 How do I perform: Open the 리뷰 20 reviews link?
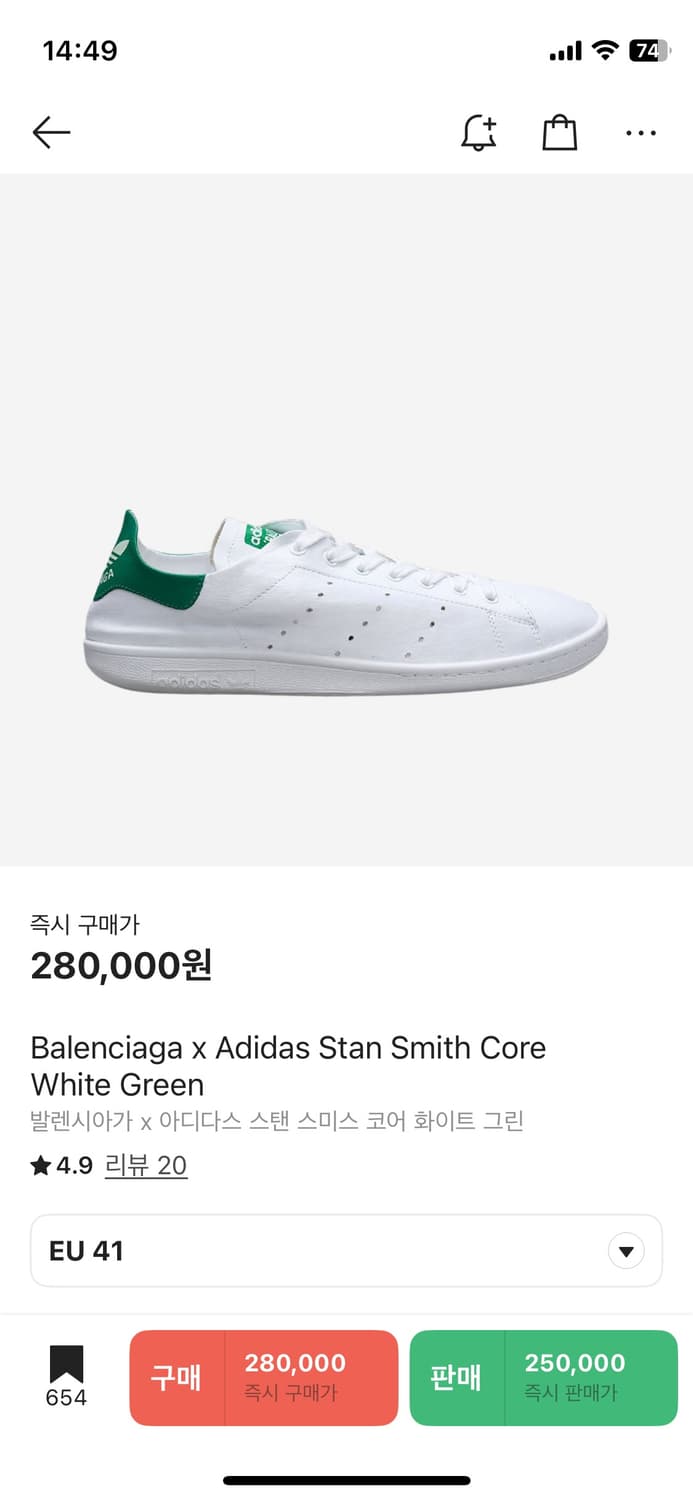click(146, 1165)
